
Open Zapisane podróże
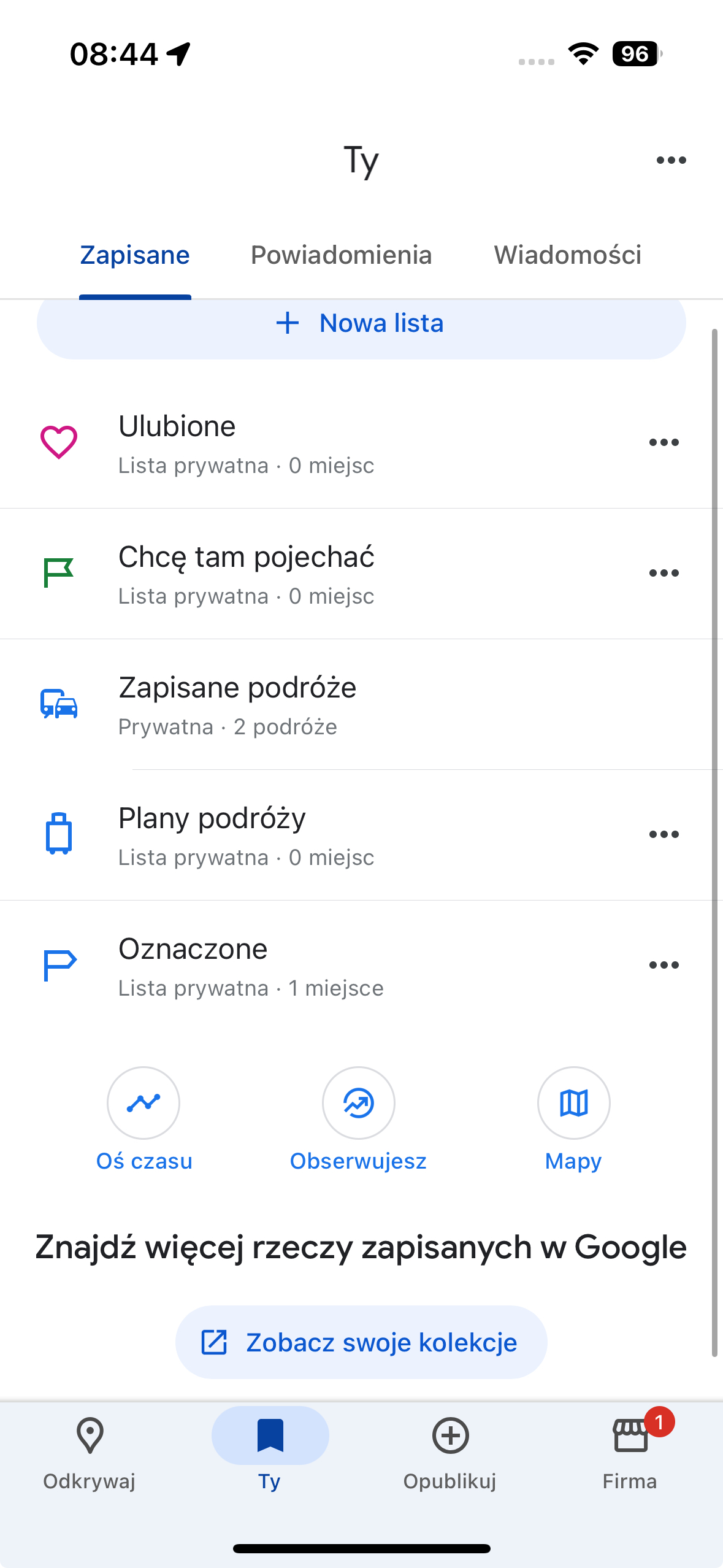(x=361, y=704)
